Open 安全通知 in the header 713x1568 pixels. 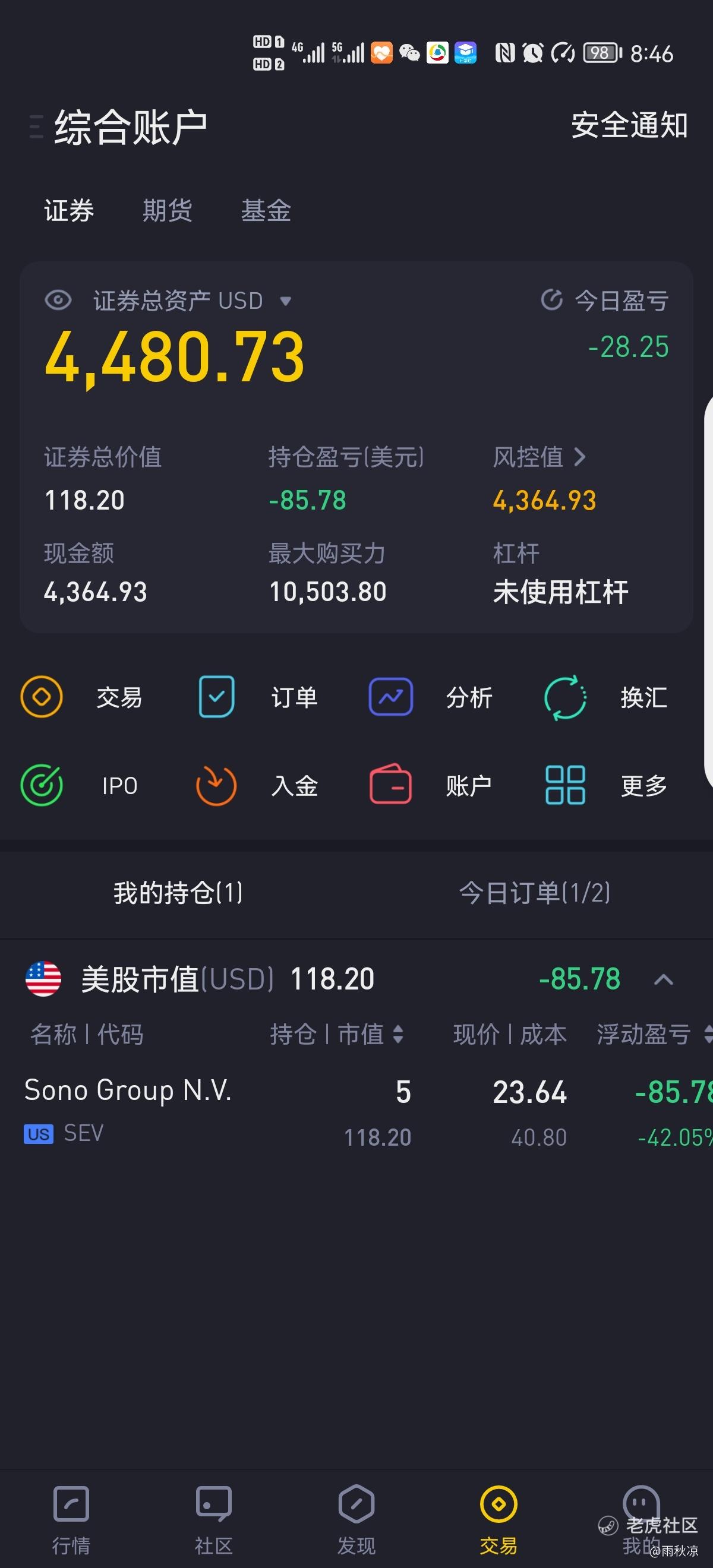click(x=629, y=125)
